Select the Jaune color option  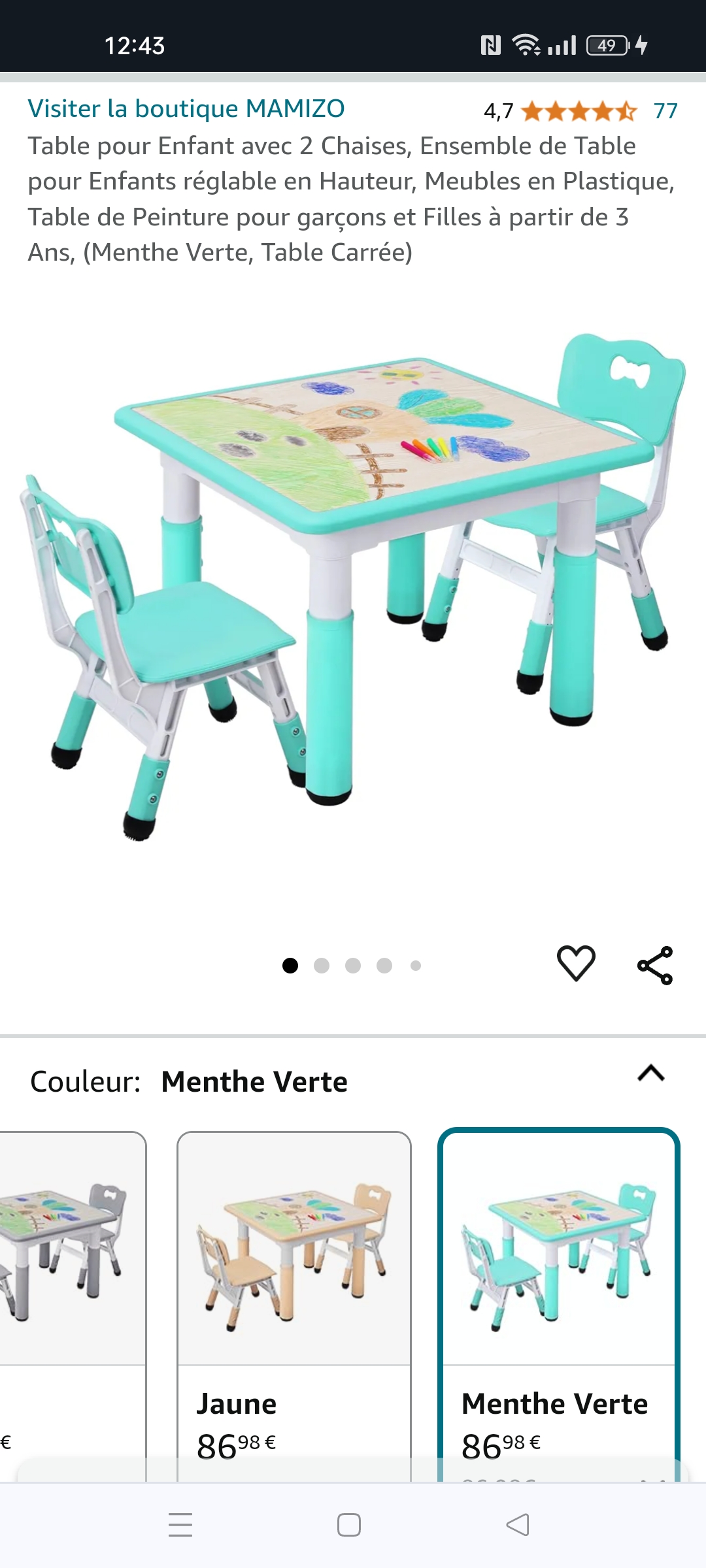click(294, 1305)
